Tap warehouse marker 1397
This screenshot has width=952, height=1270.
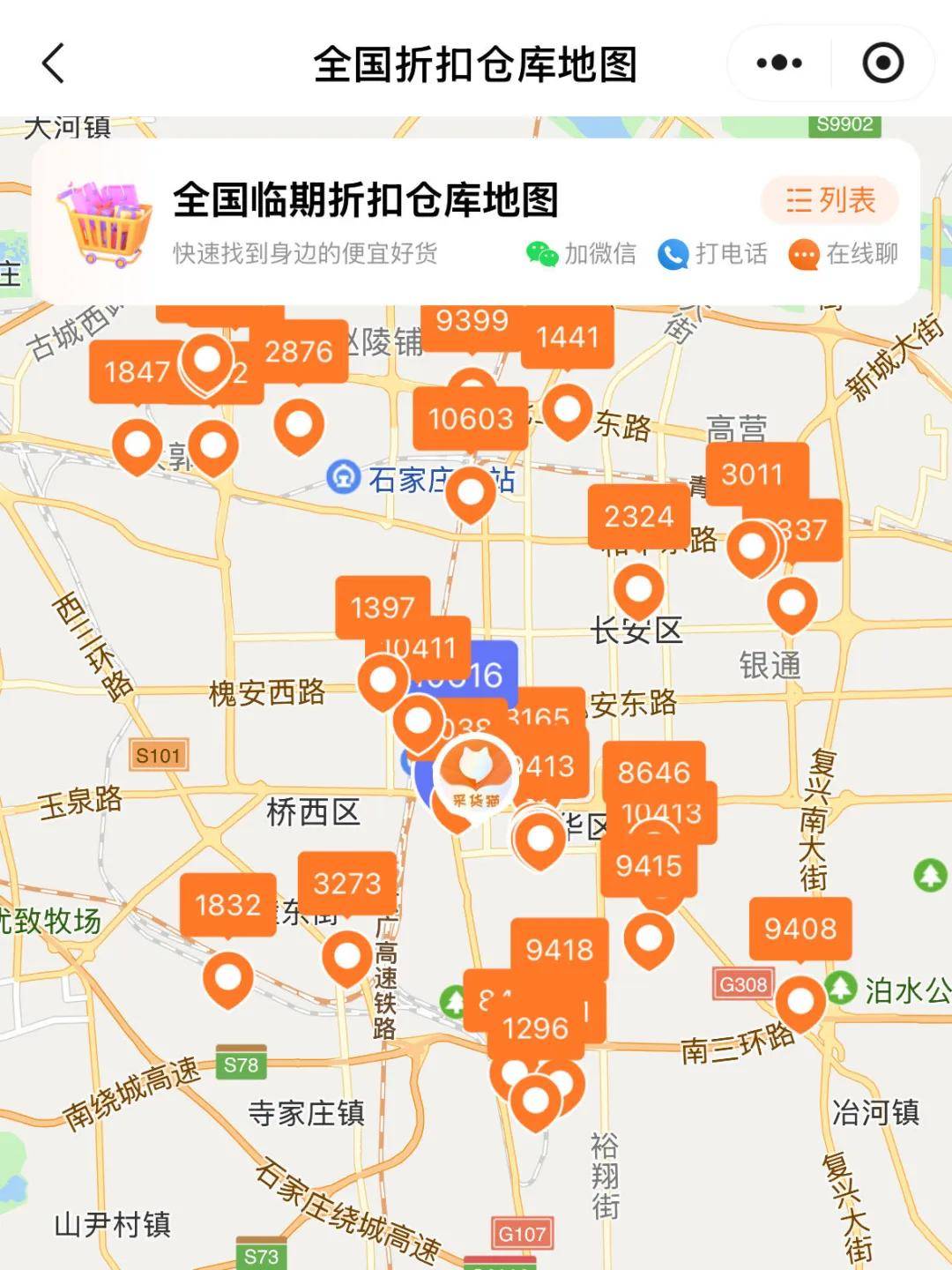pos(382,607)
